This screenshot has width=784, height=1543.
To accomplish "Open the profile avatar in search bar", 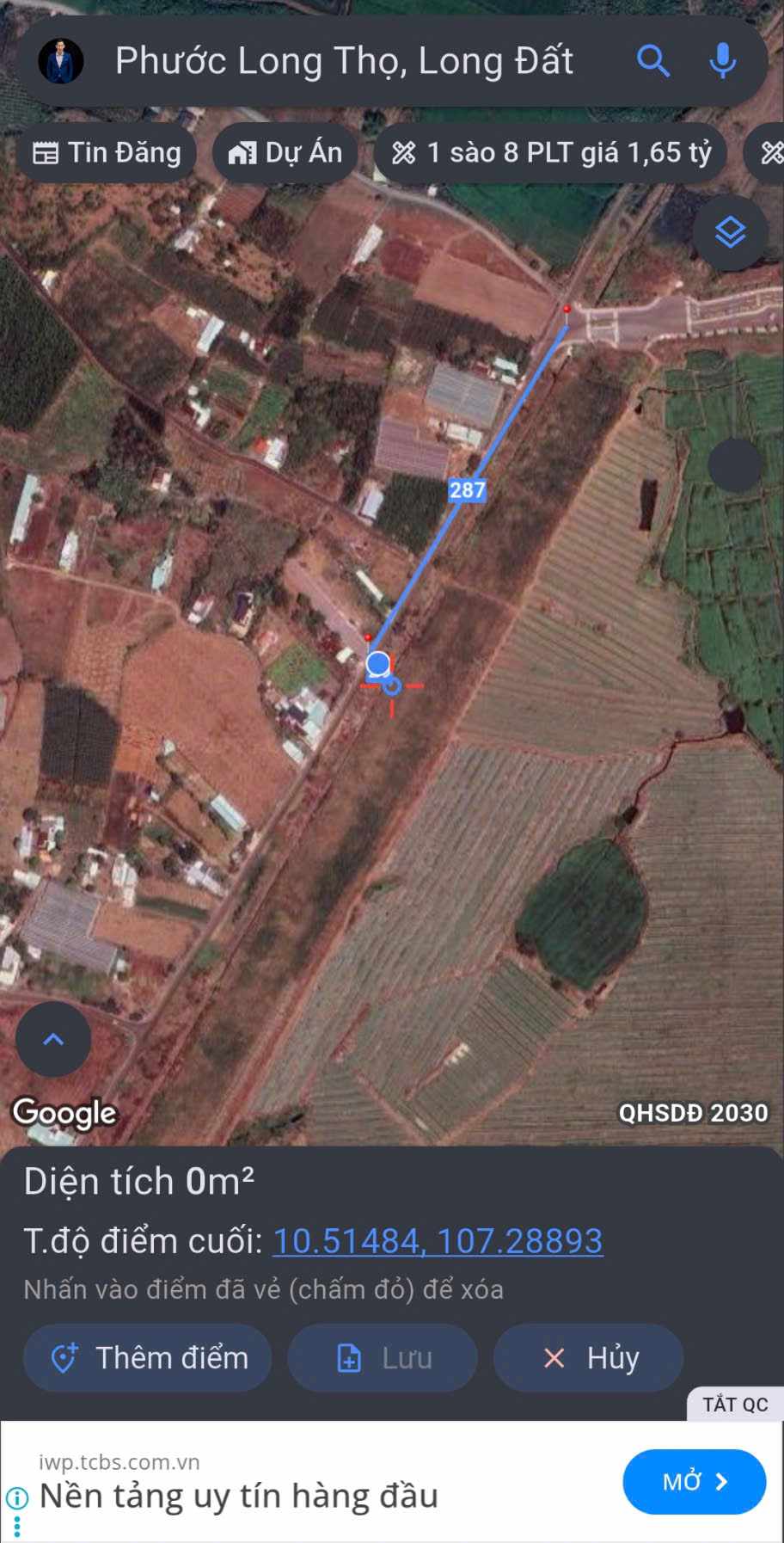I will pos(61,61).
